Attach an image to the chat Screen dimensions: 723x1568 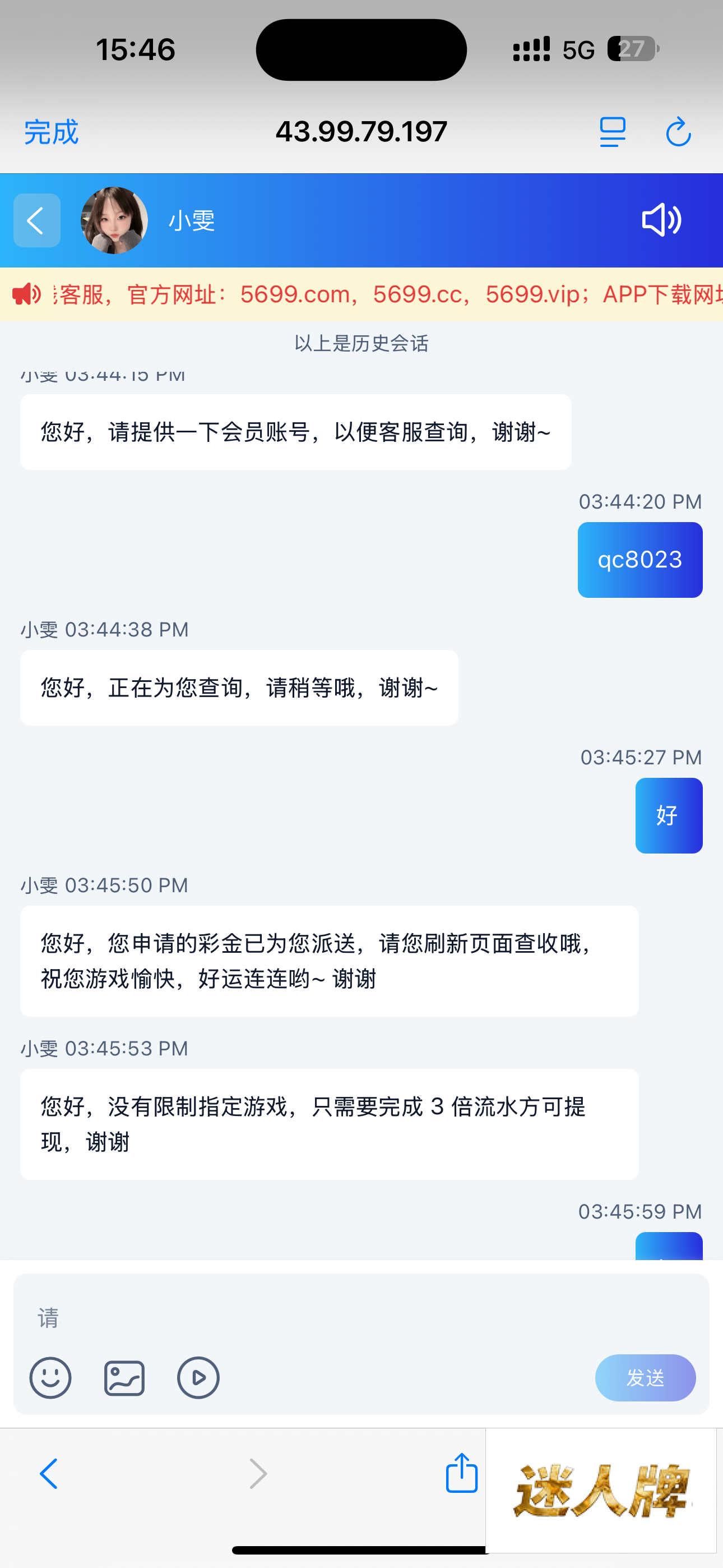pos(124,1377)
